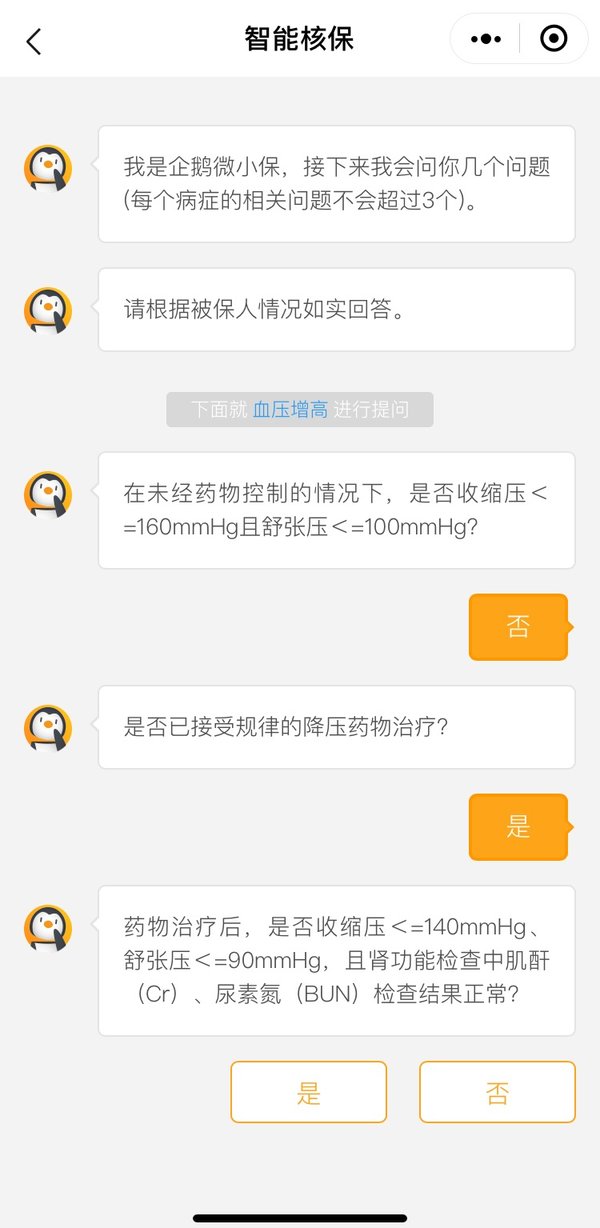
Task: Open the highlighted 血压增高 link
Action: [x=290, y=410]
